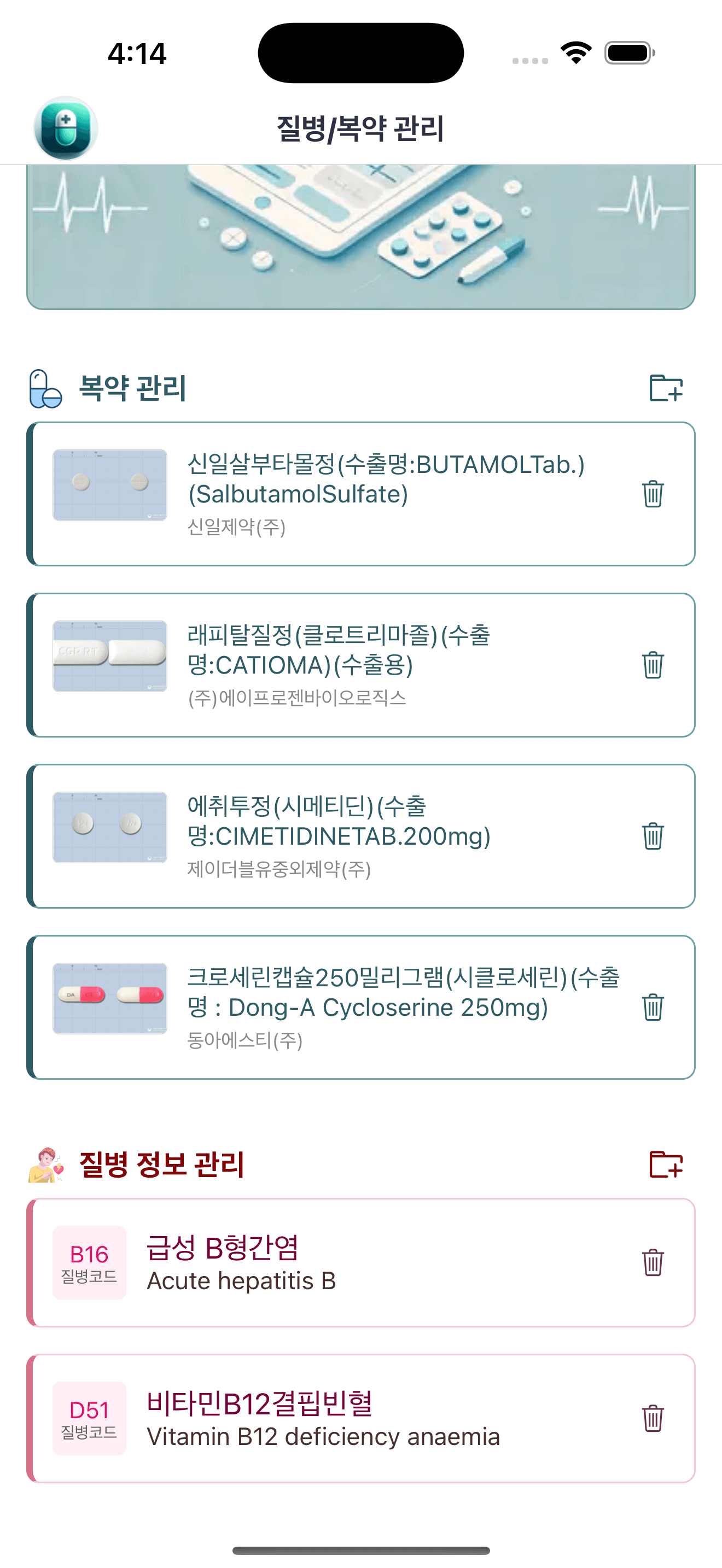Screen dimensions: 722x1568
Task: Delete the 급성 B형간염 disease record
Action: pos(653,1262)
